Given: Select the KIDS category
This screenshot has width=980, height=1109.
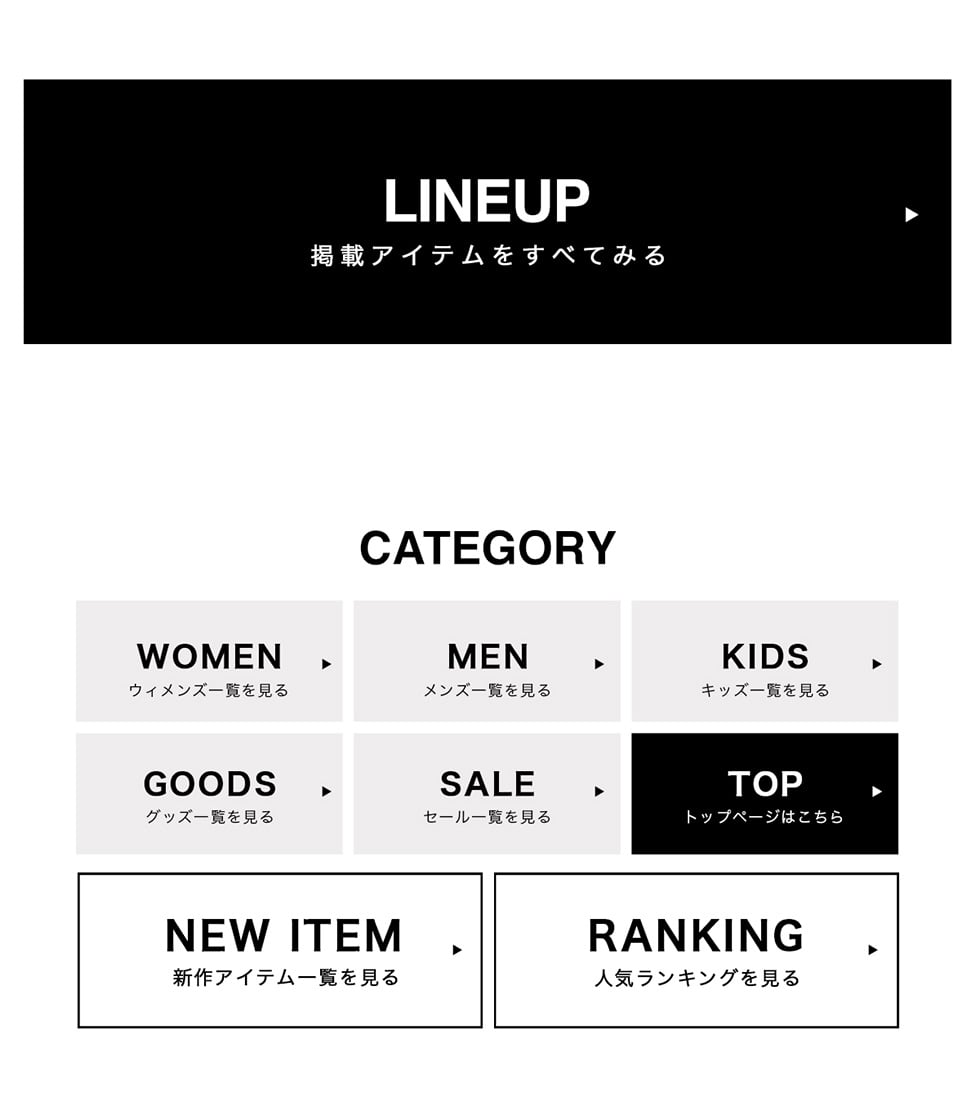Looking at the screenshot, I should coord(764,661).
